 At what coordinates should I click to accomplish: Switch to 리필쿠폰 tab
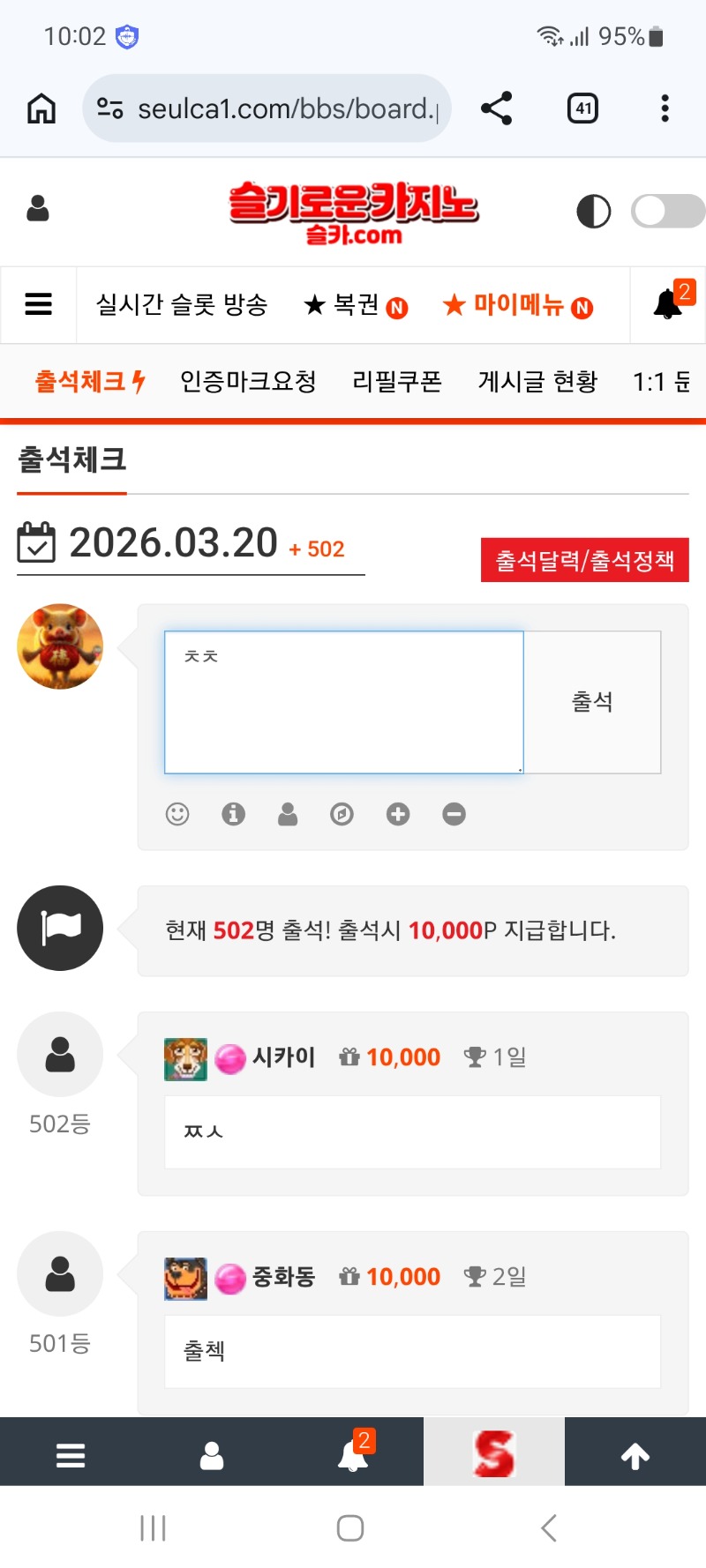point(396,381)
